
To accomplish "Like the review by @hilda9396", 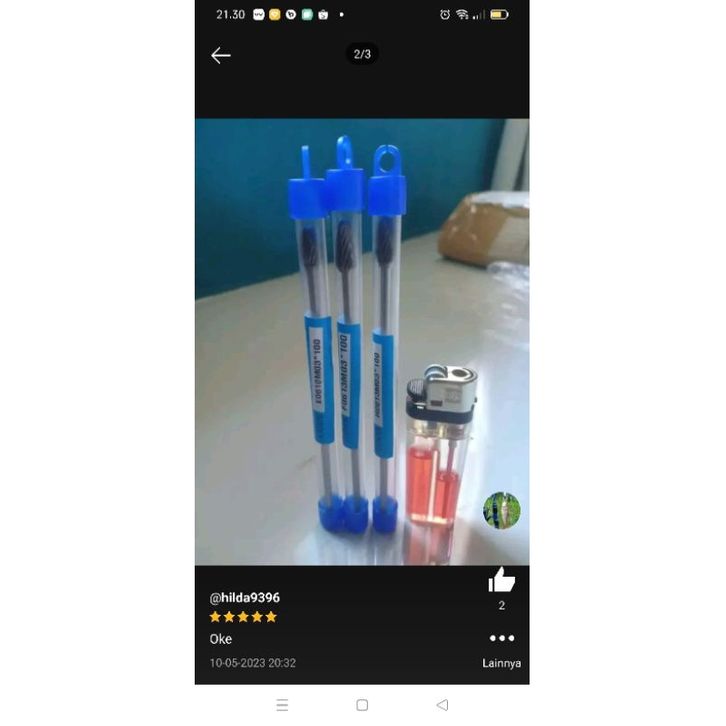I will click(501, 580).
